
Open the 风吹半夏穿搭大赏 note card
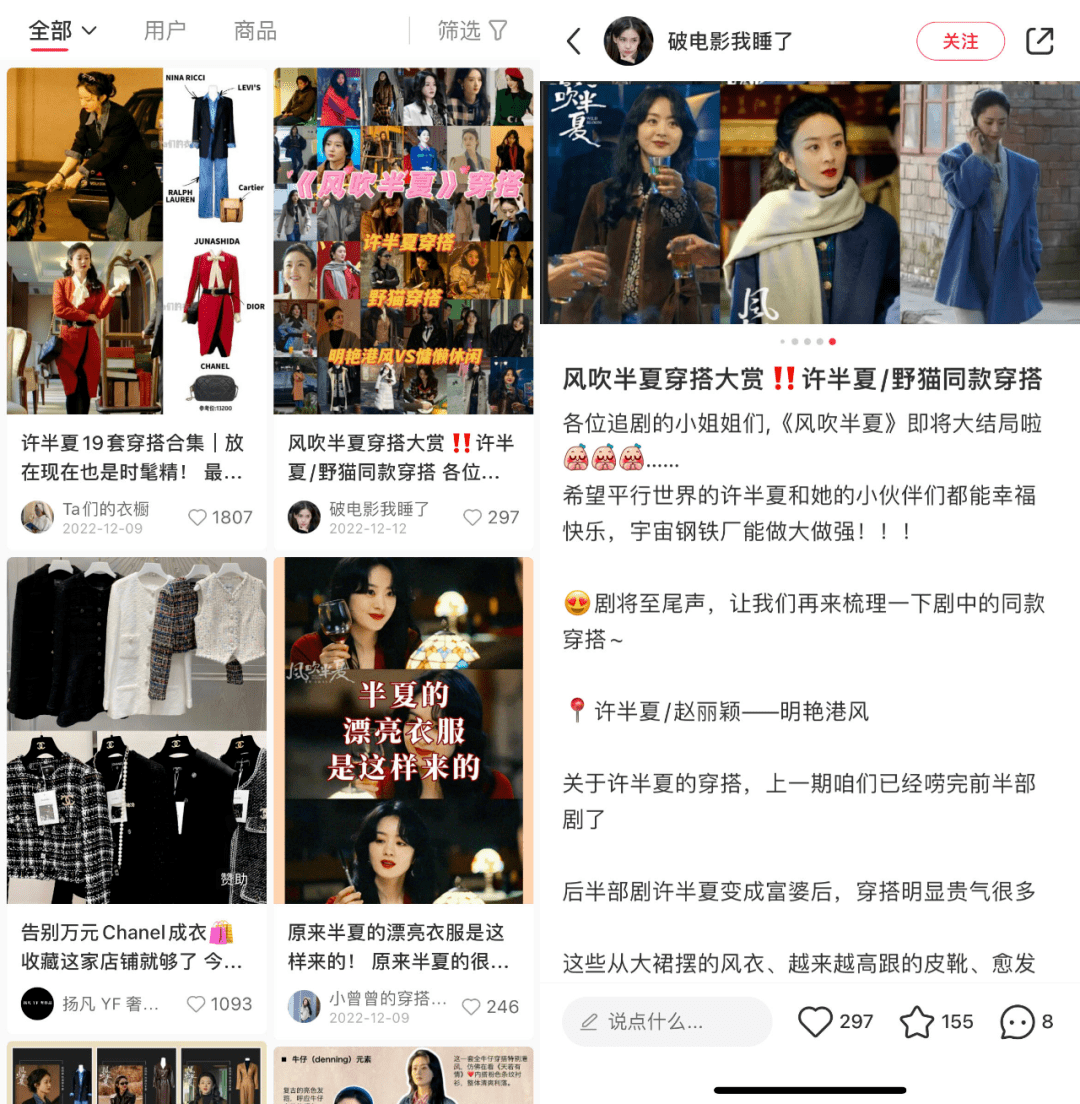point(403,240)
